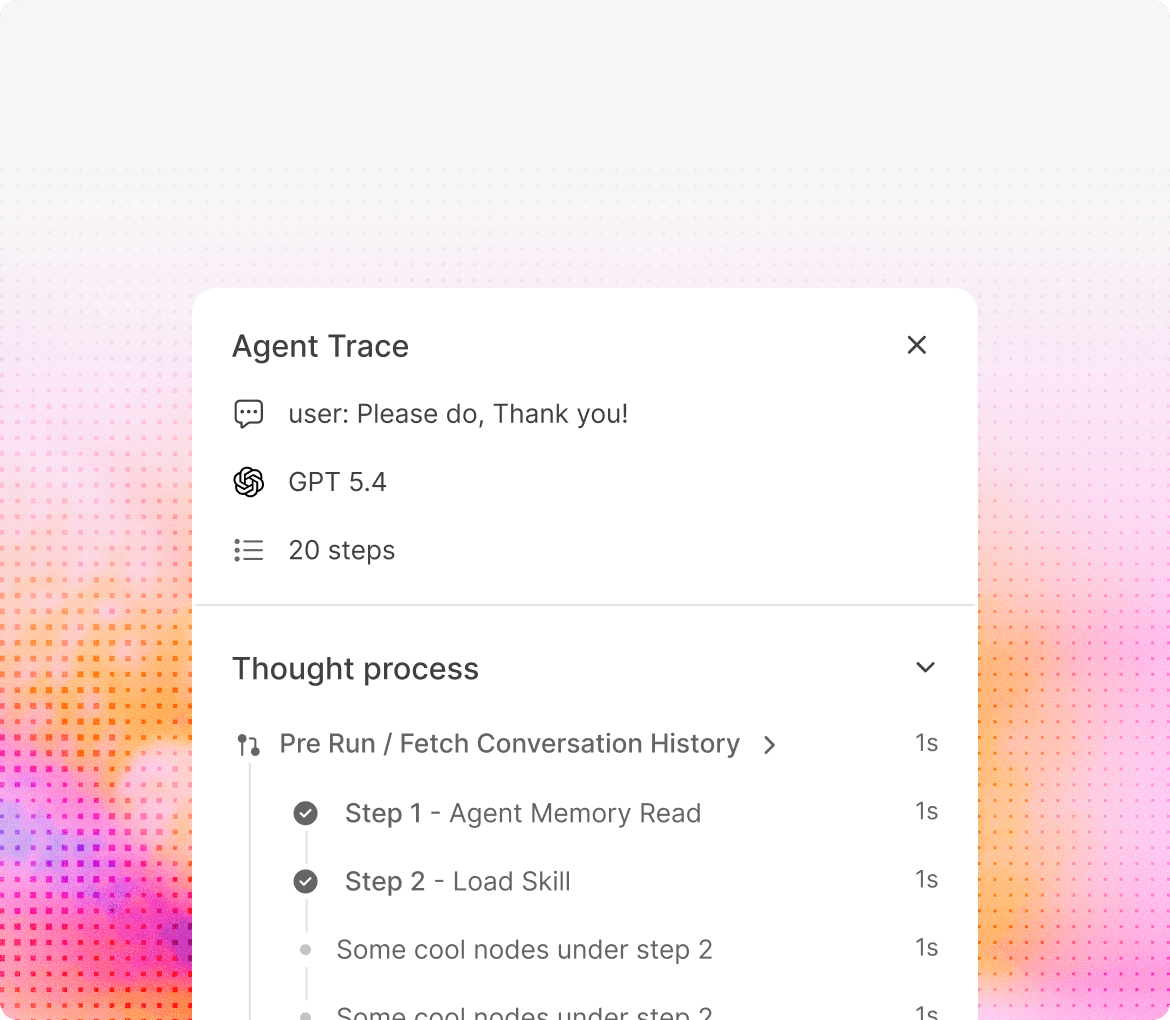The image size is (1170, 1020).
Task: Open Pre Run / Fetch Conversation History
Action: tap(586, 744)
